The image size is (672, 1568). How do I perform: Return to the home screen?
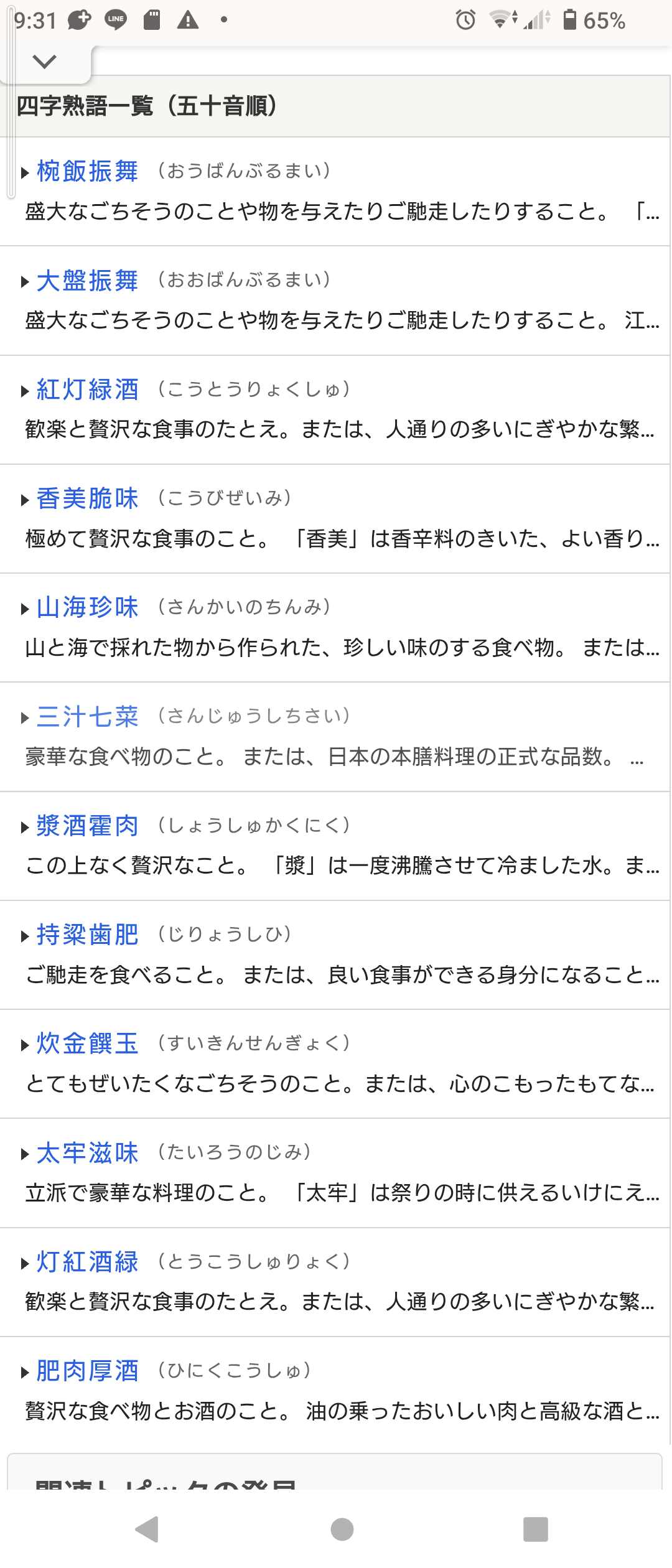click(x=342, y=1529)
